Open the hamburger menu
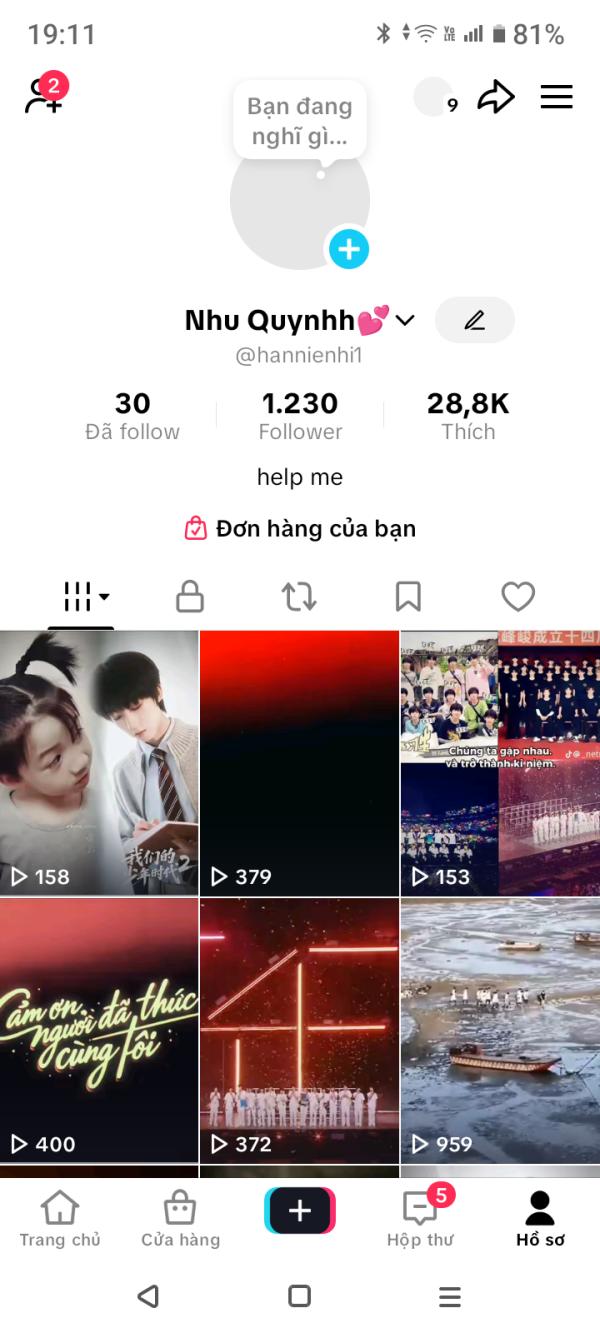600x1333 pixels. [556, 97]
